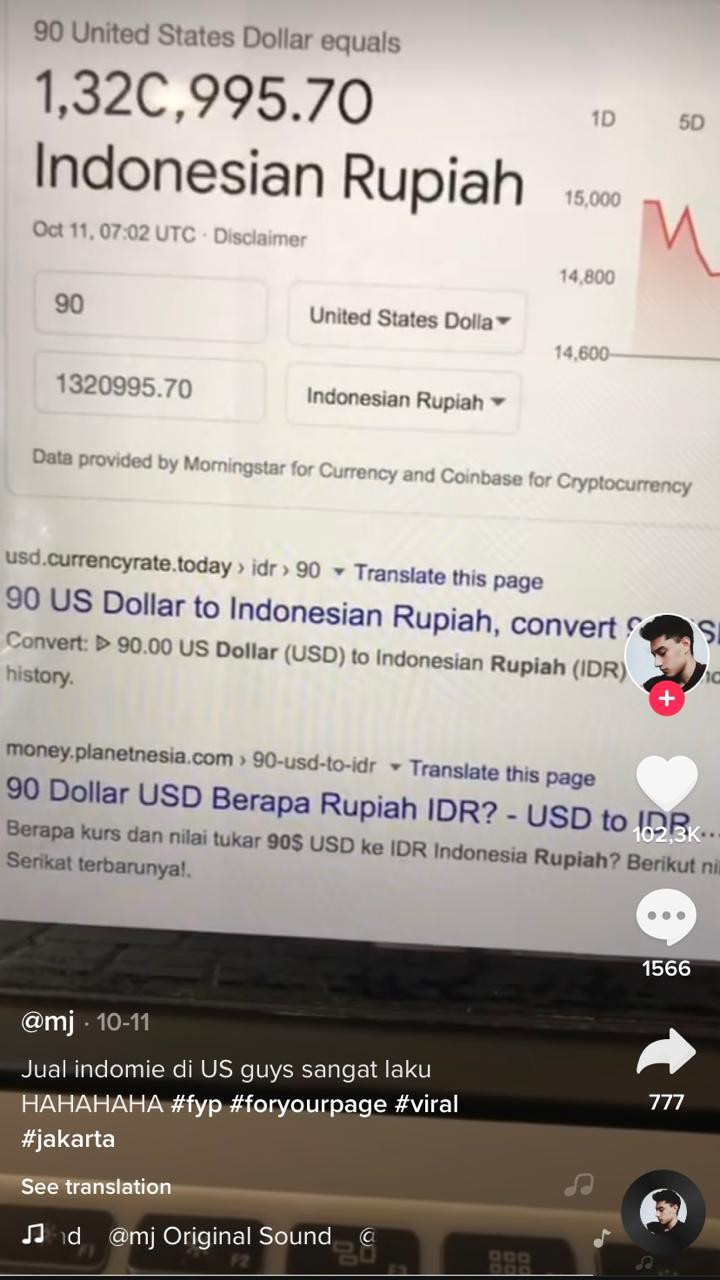Open the #viral hashtag
720x1280 pixels.
(x=425, y=1104)
